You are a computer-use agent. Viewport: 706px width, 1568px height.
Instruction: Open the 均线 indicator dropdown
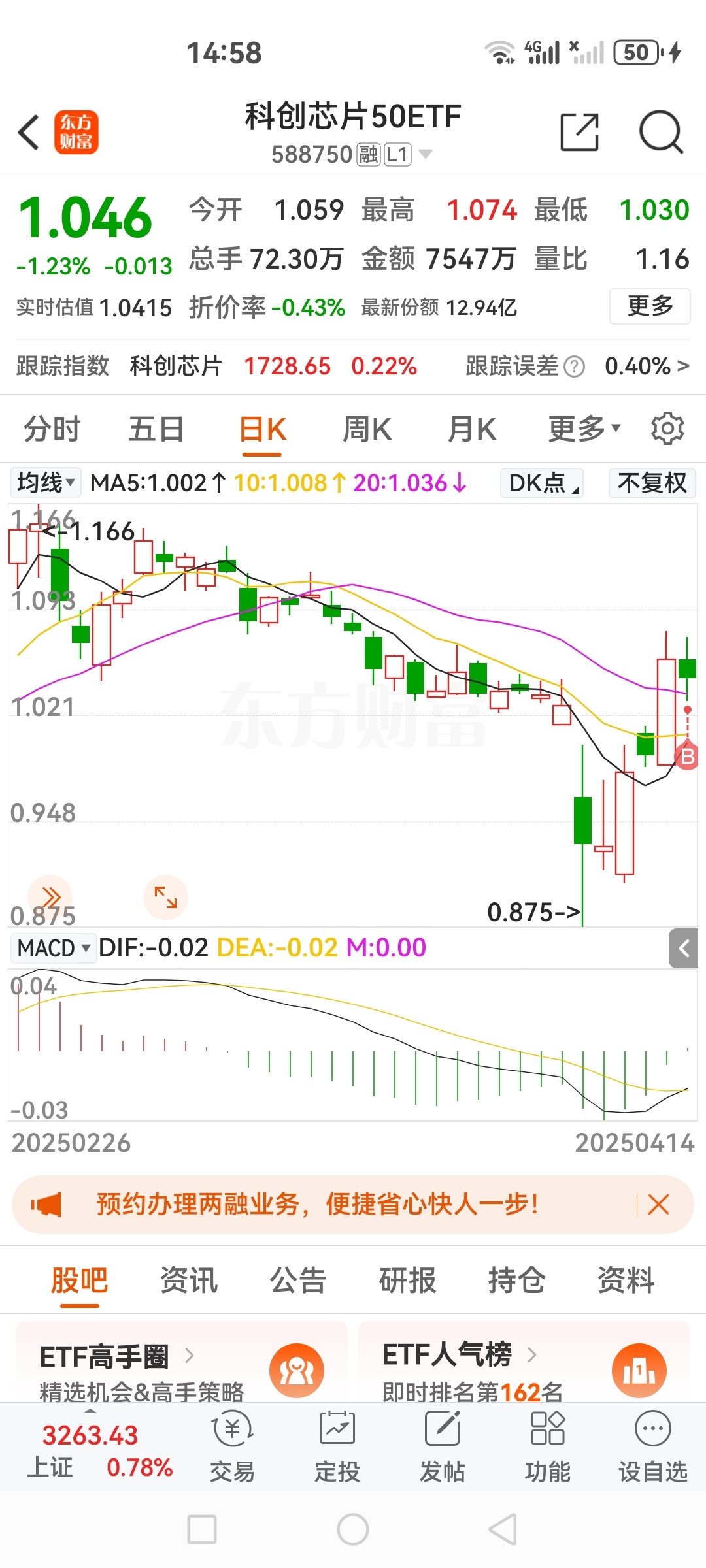click(46, 483)
